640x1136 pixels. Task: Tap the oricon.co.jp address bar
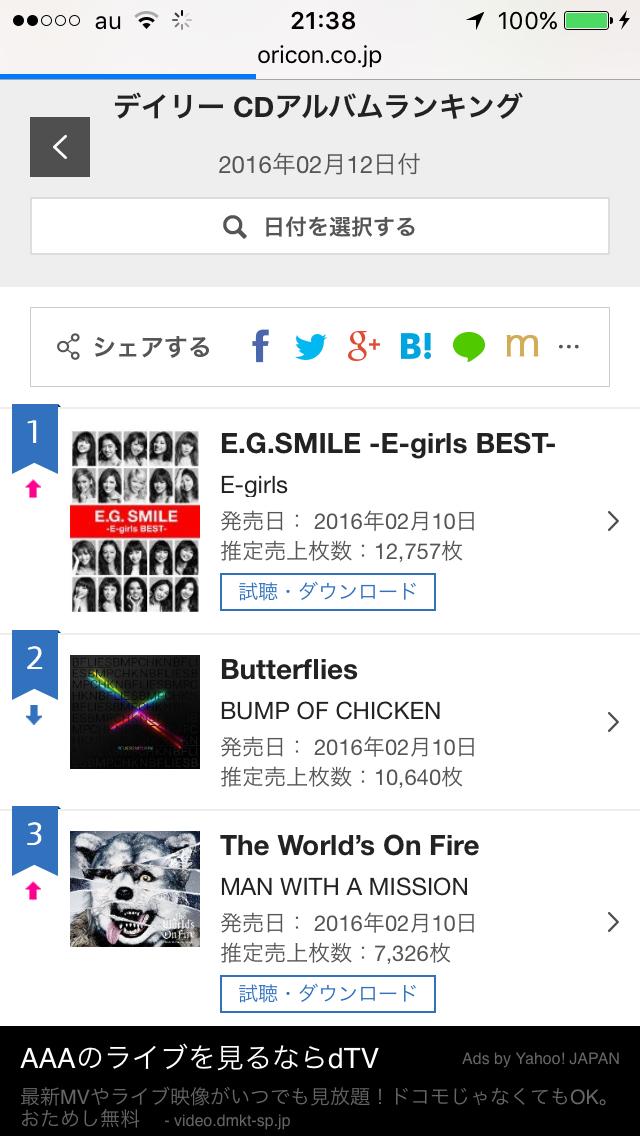[320, 56]
